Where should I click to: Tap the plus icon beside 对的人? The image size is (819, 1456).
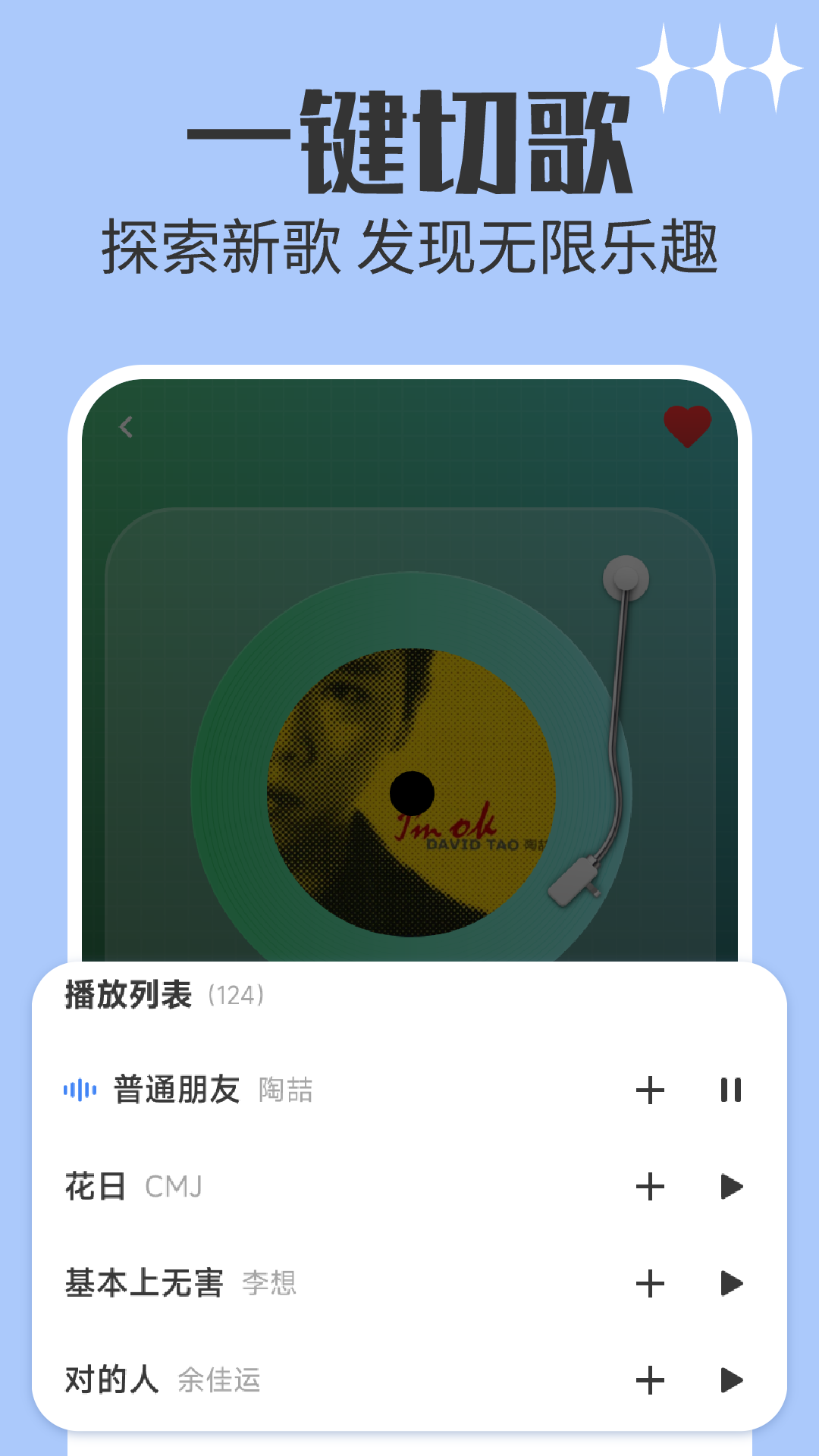pos(648,1380)
